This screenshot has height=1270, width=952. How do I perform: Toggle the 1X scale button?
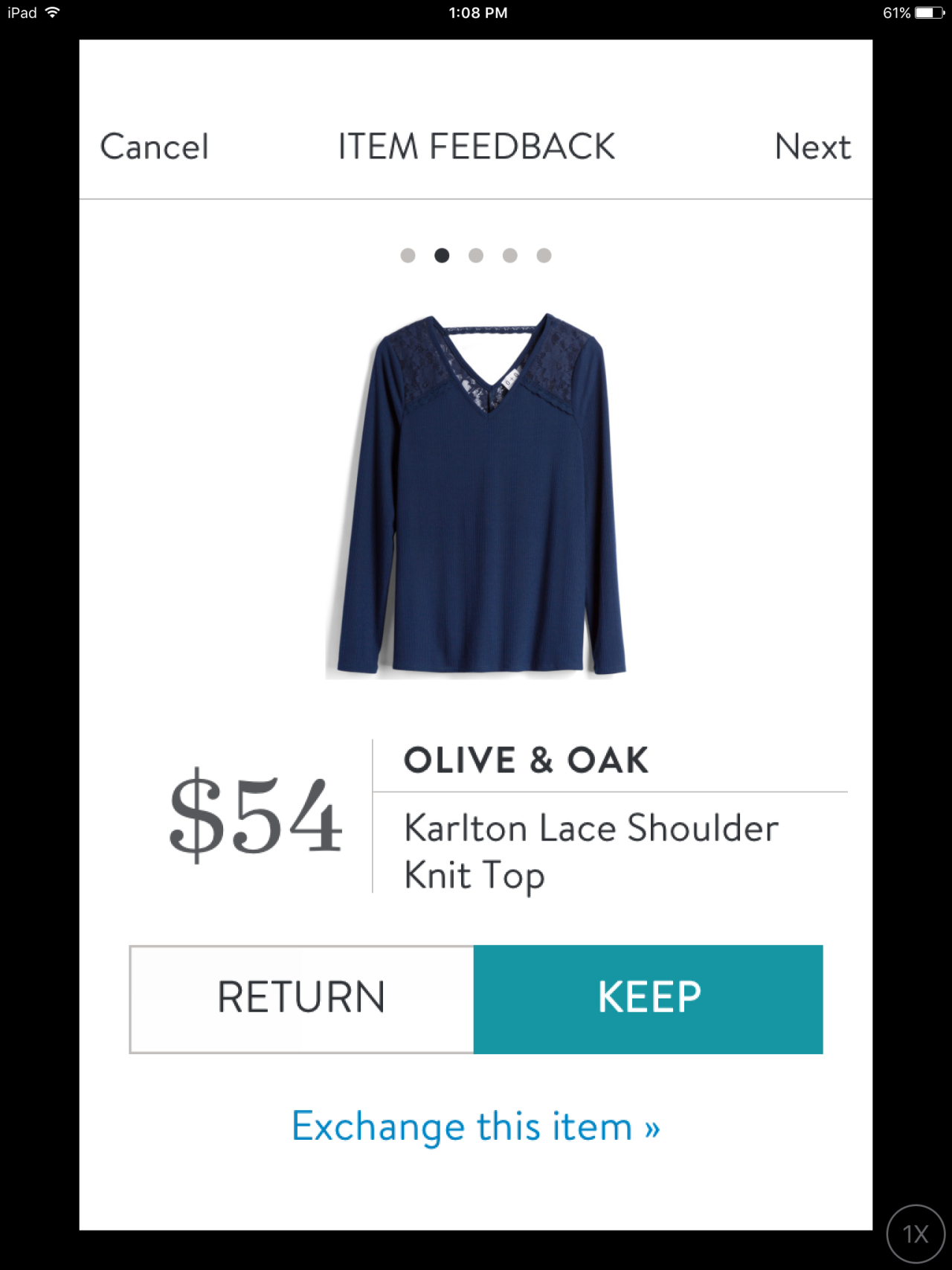(x=915, y=1234)
